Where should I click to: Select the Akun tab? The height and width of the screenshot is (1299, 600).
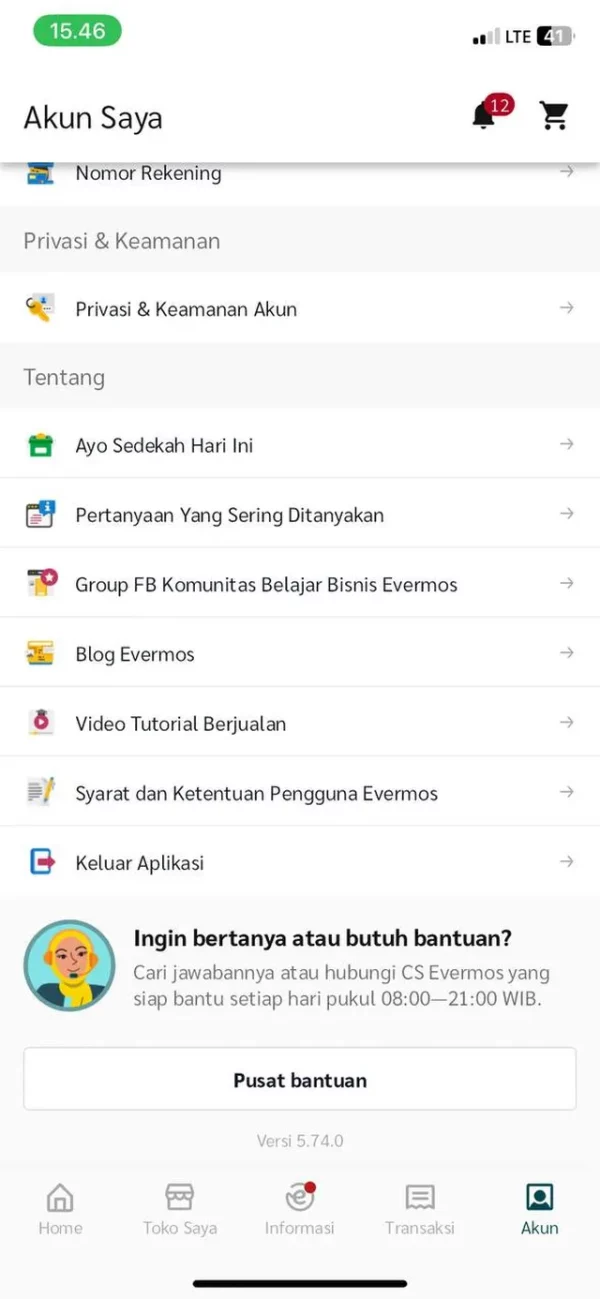point(539,1209)
